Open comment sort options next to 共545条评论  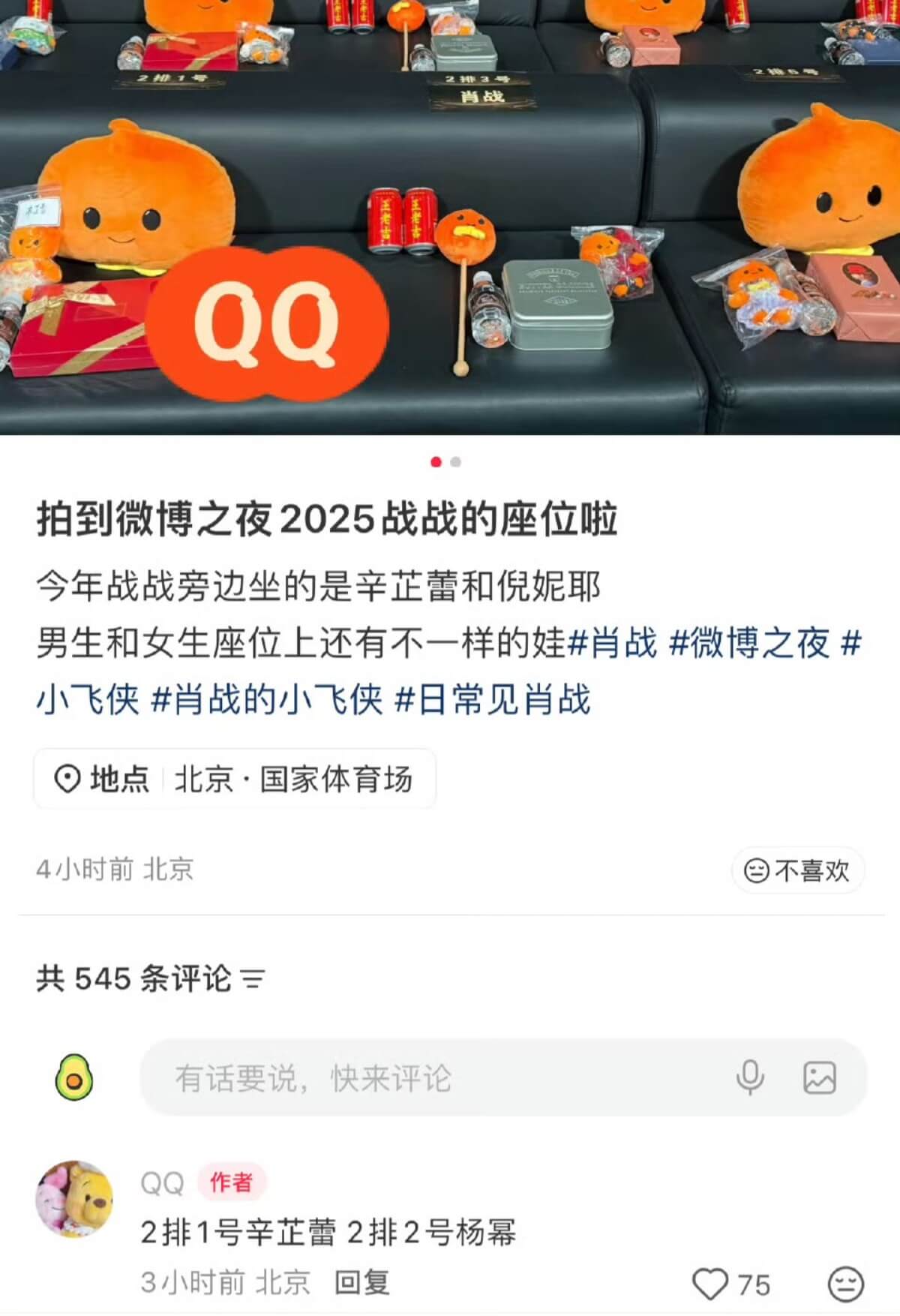tap(253, 979)
